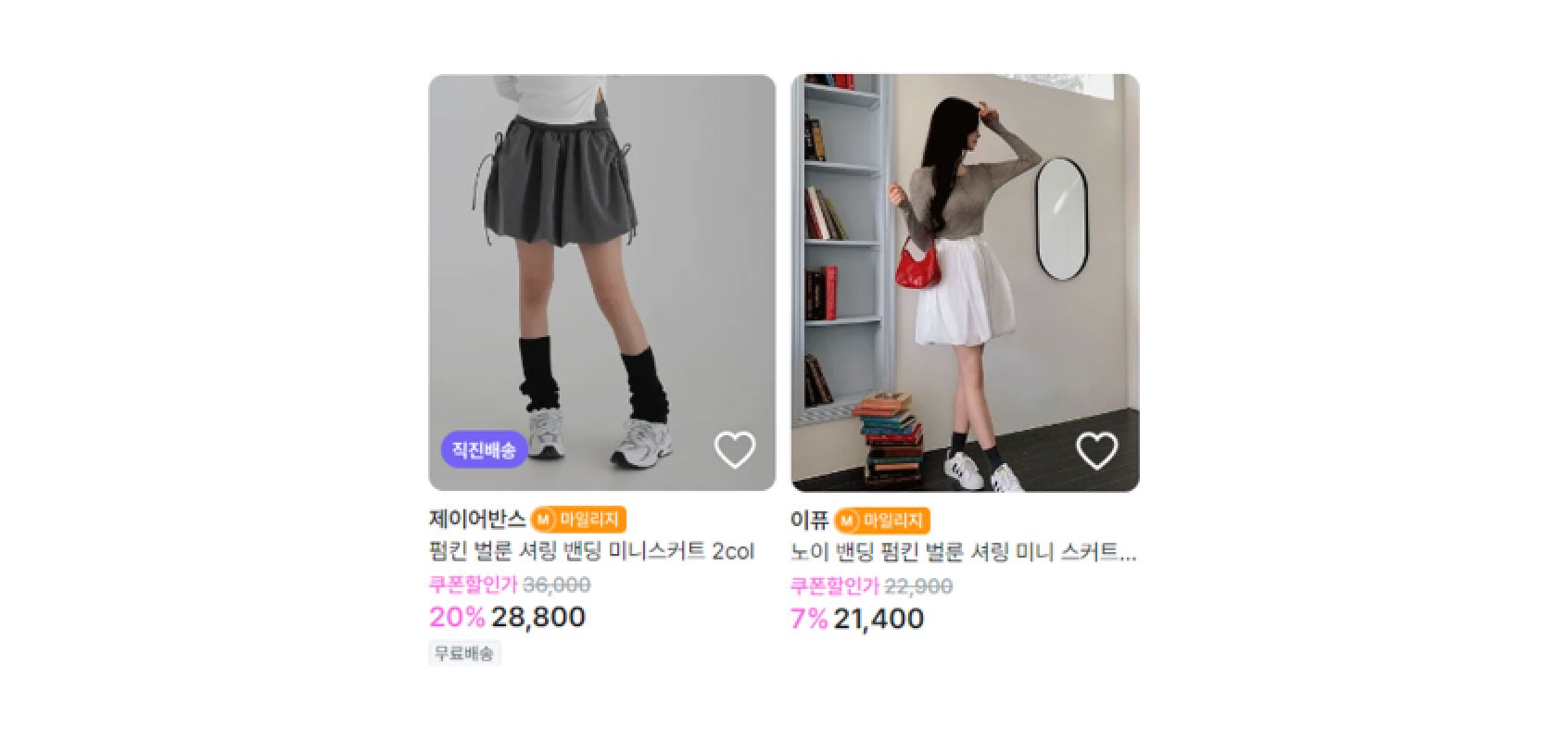Add the 이퓨 skirt to wishlist
1568x741 pixels.
1096,450
